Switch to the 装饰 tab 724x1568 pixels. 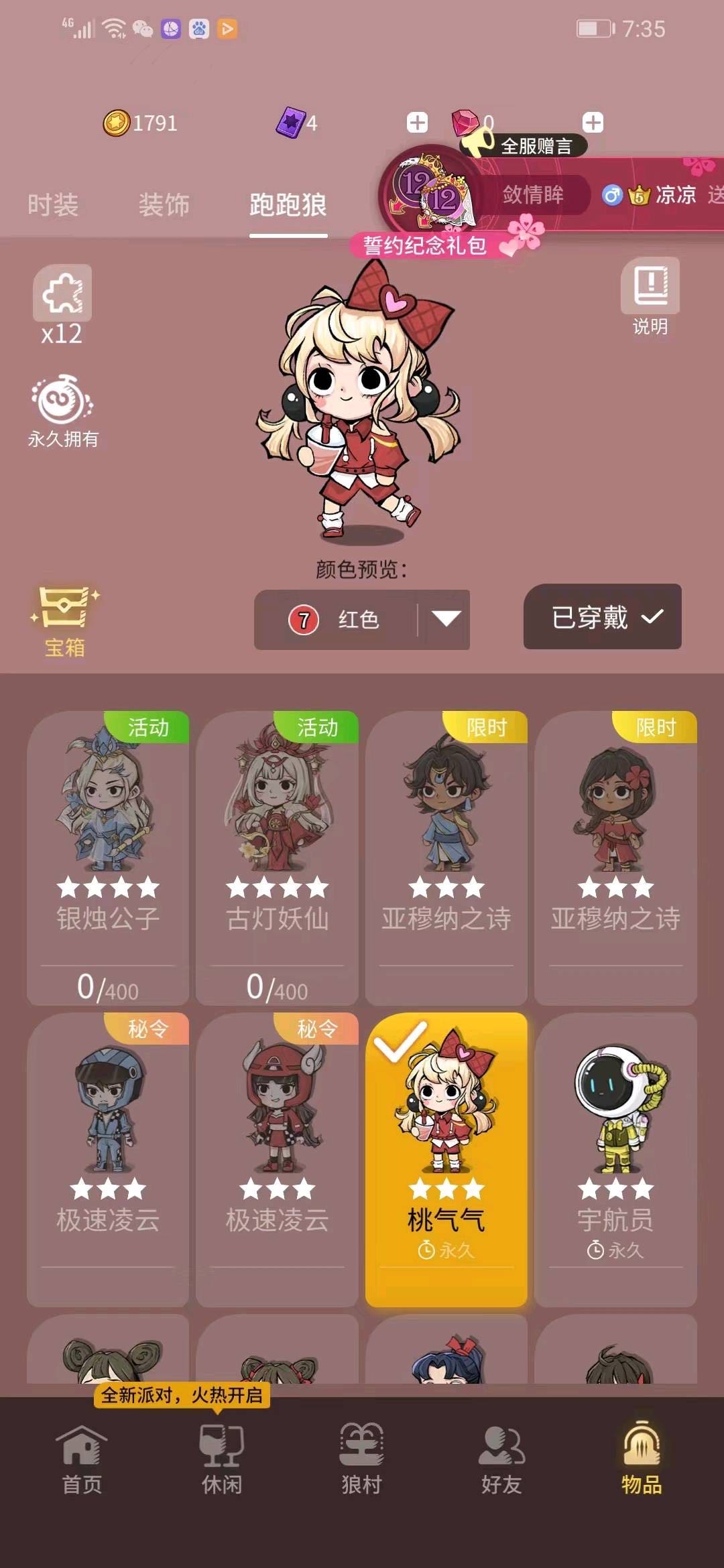pos(164,205)
